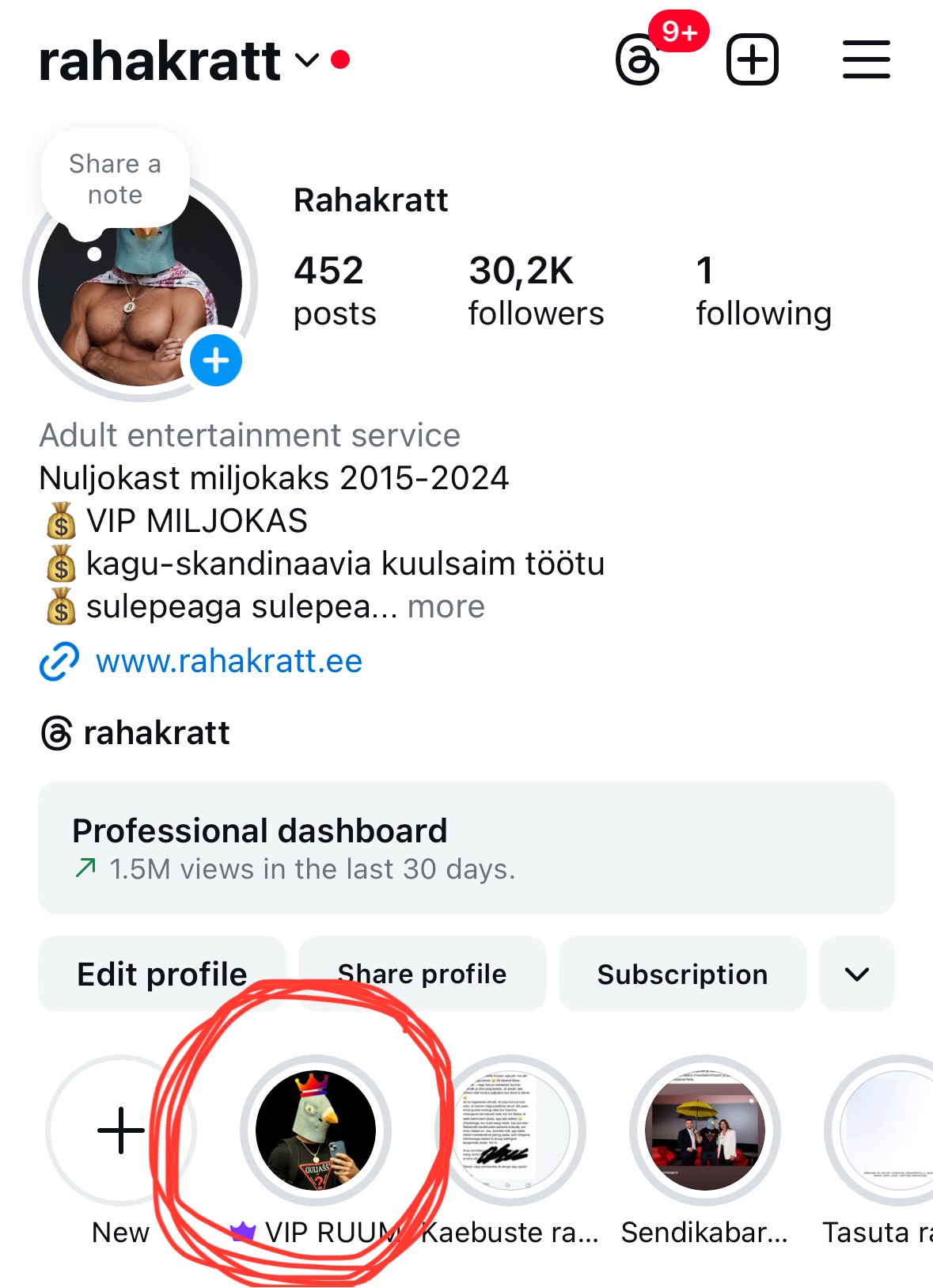
Task: Expand the chevron beside Subscription
Action: coord(857,974)
